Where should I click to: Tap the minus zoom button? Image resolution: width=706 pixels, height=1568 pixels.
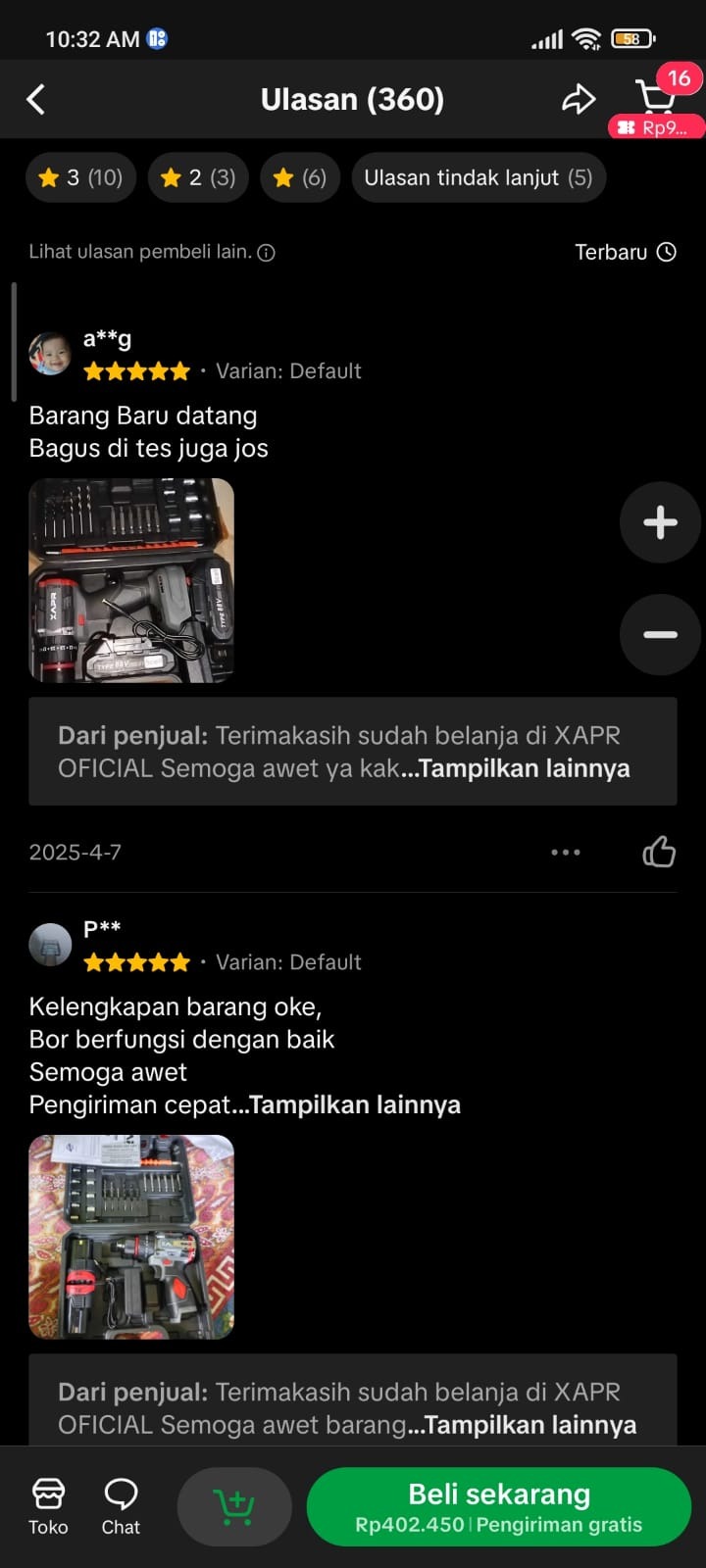point(660,634)
